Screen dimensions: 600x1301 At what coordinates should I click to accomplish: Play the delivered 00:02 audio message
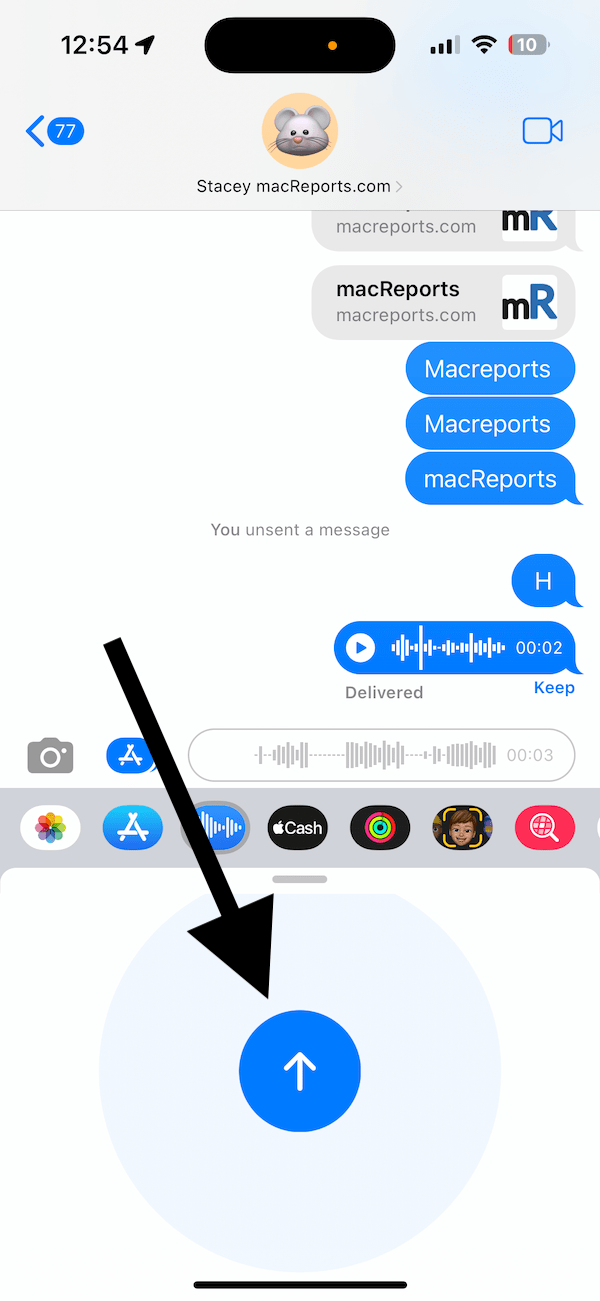click(x=360, y=648)
